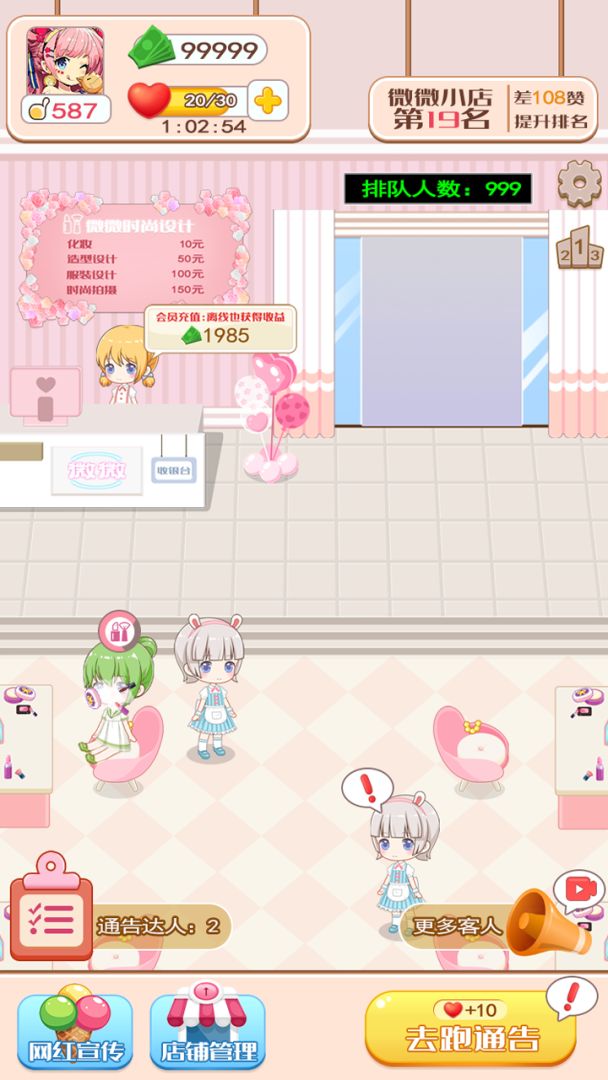The height and width of the screenshot is (1080, 608).
Task: Tap the plus button to add hearts
Action: [268, 101]
